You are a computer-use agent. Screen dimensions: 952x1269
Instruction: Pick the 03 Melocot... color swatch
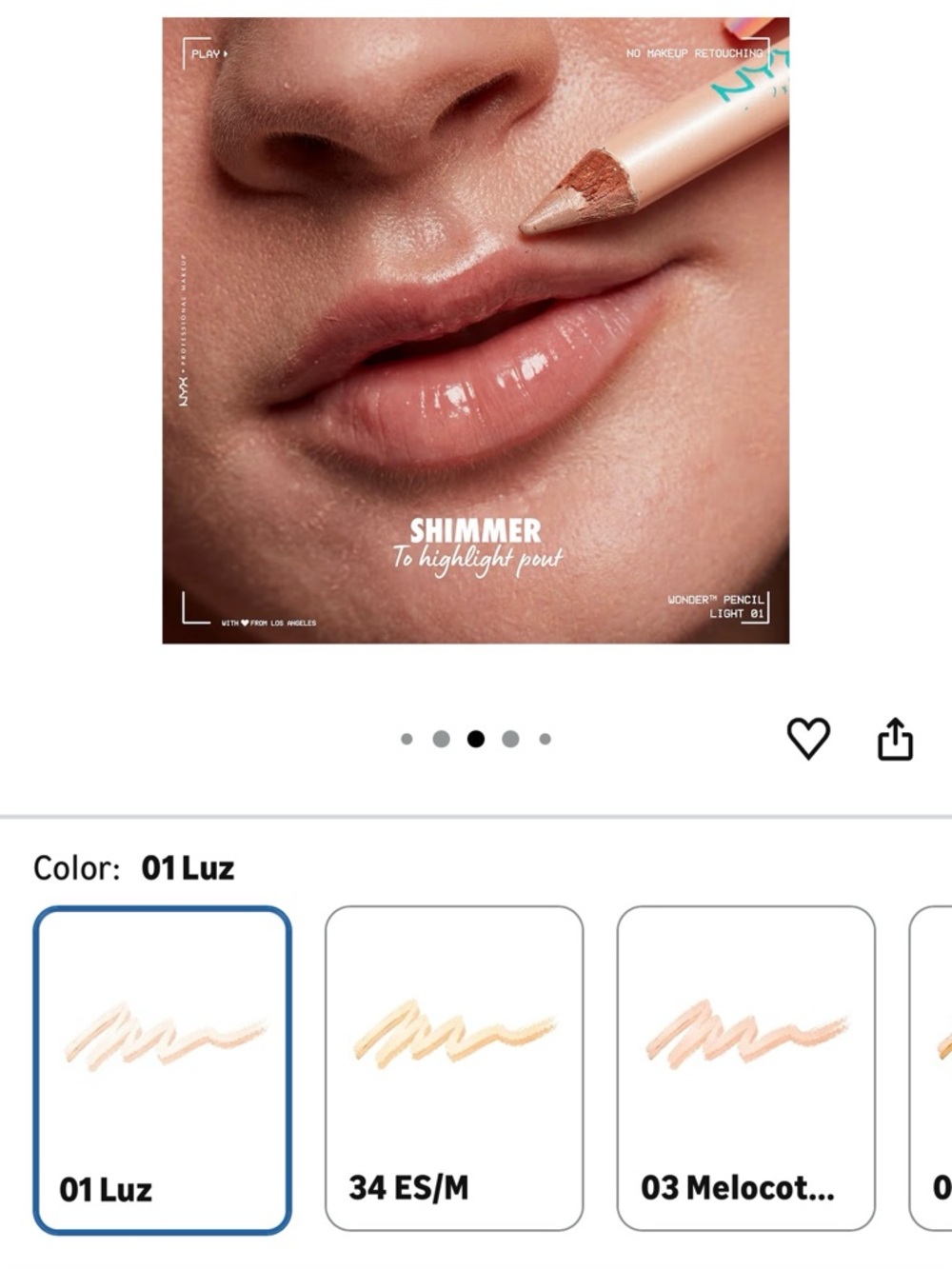(745, 1069)
